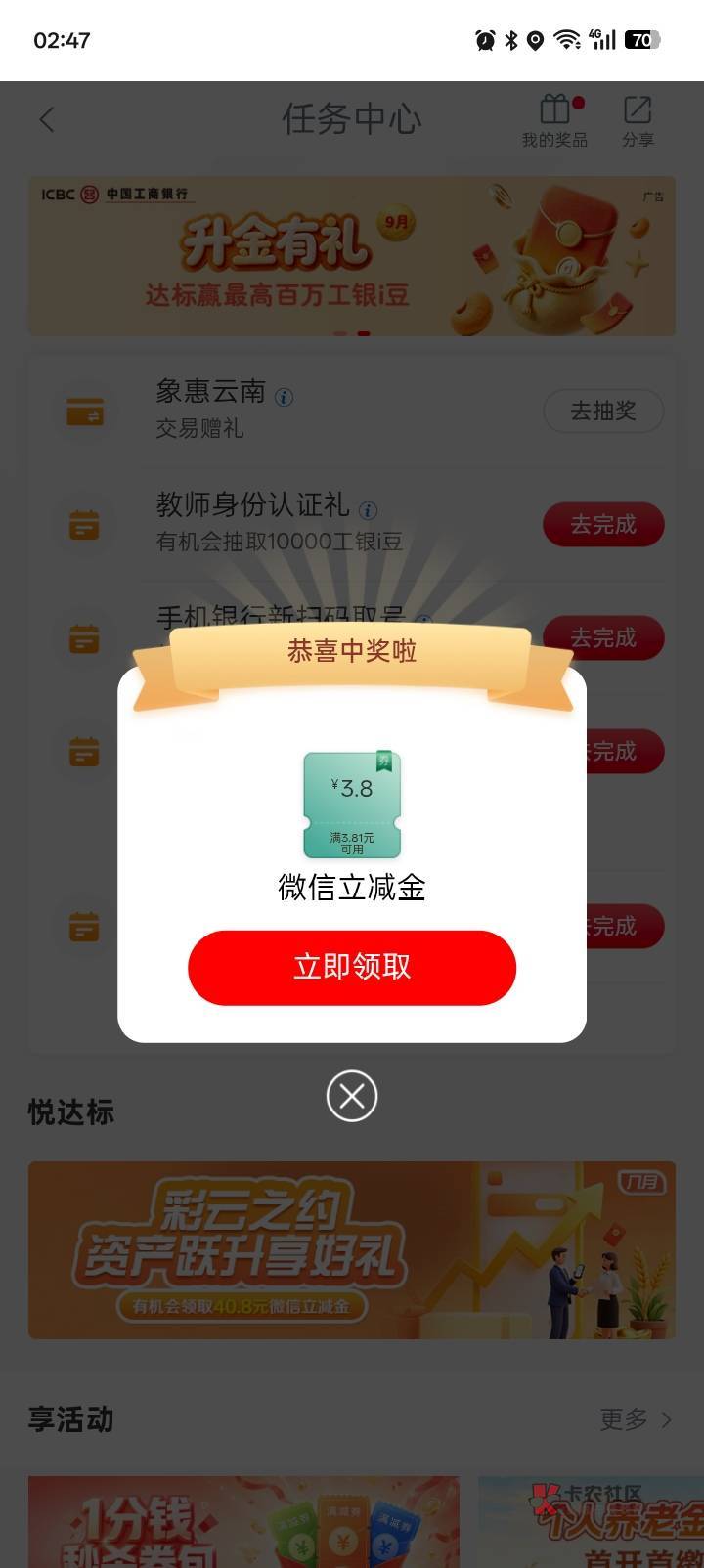The width and height of the screenshot is (704, 1568).
Task: Open the 彩云之约 资产跃升享好礼 banner
Action: [352, 1250]
